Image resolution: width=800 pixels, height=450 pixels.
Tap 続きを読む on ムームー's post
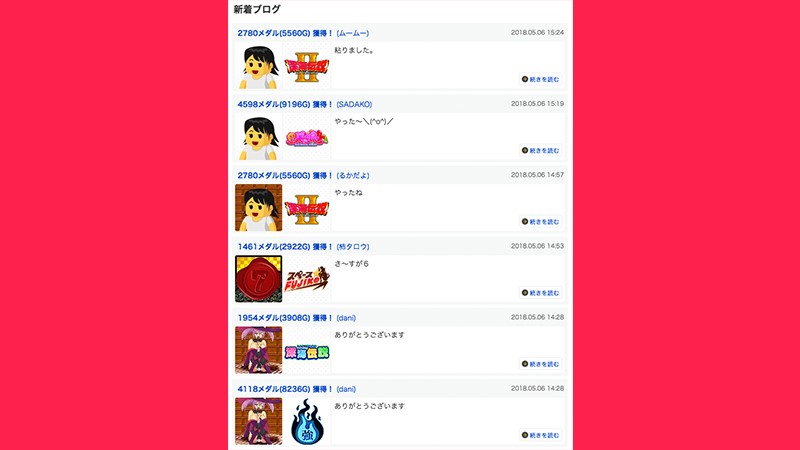click(540, 79)
